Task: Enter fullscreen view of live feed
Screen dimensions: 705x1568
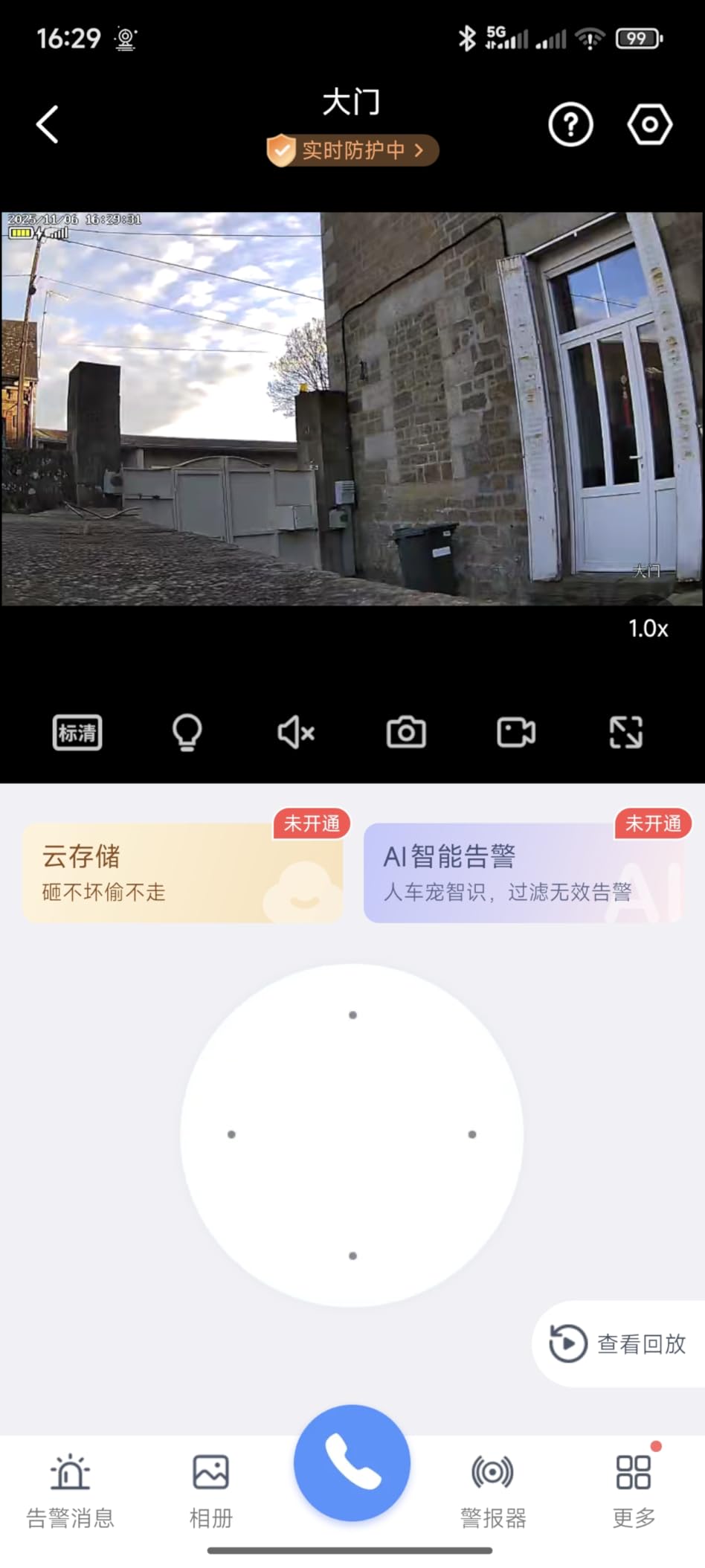Action: [x=625, y=733]
